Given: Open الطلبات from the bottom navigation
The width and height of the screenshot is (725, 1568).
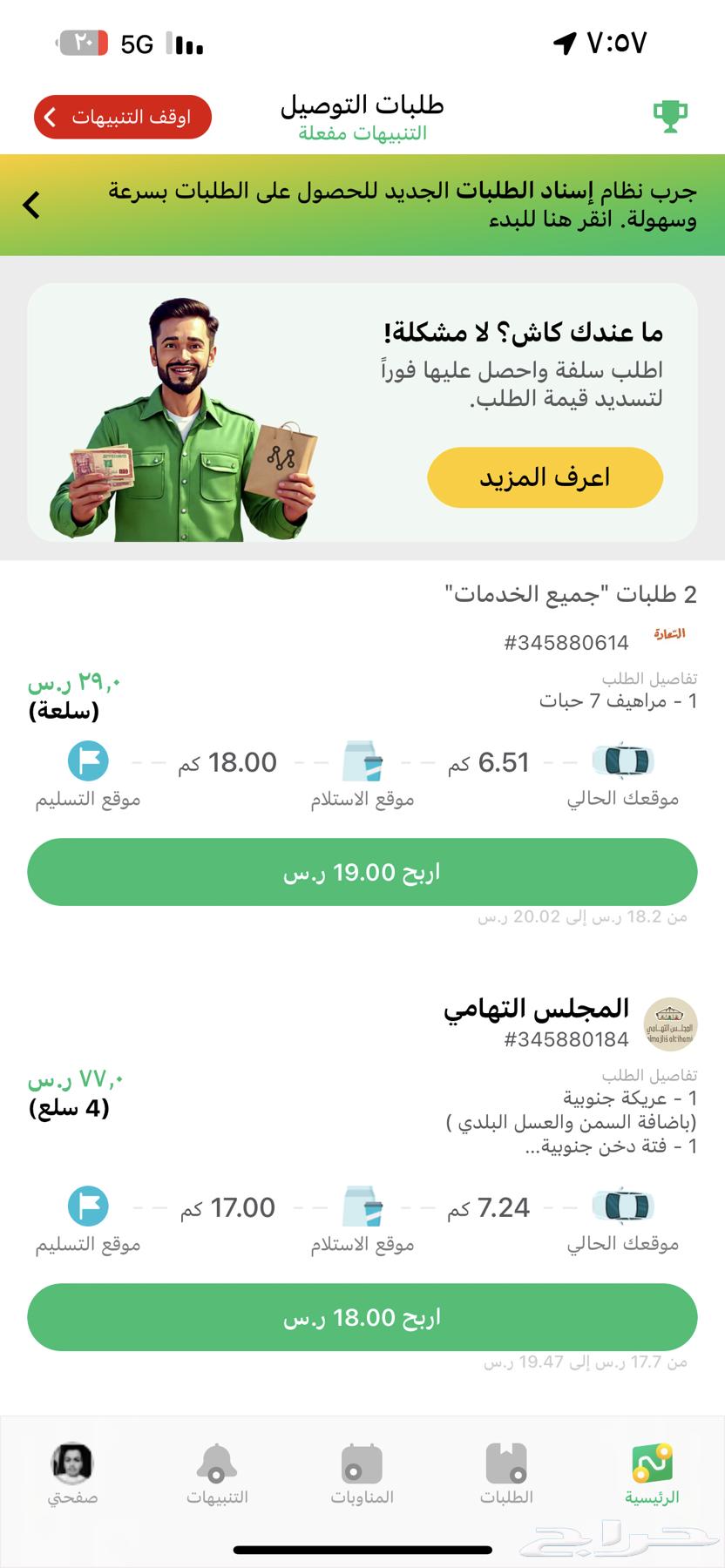Looking at the screenshot, I should [507, 1472].
